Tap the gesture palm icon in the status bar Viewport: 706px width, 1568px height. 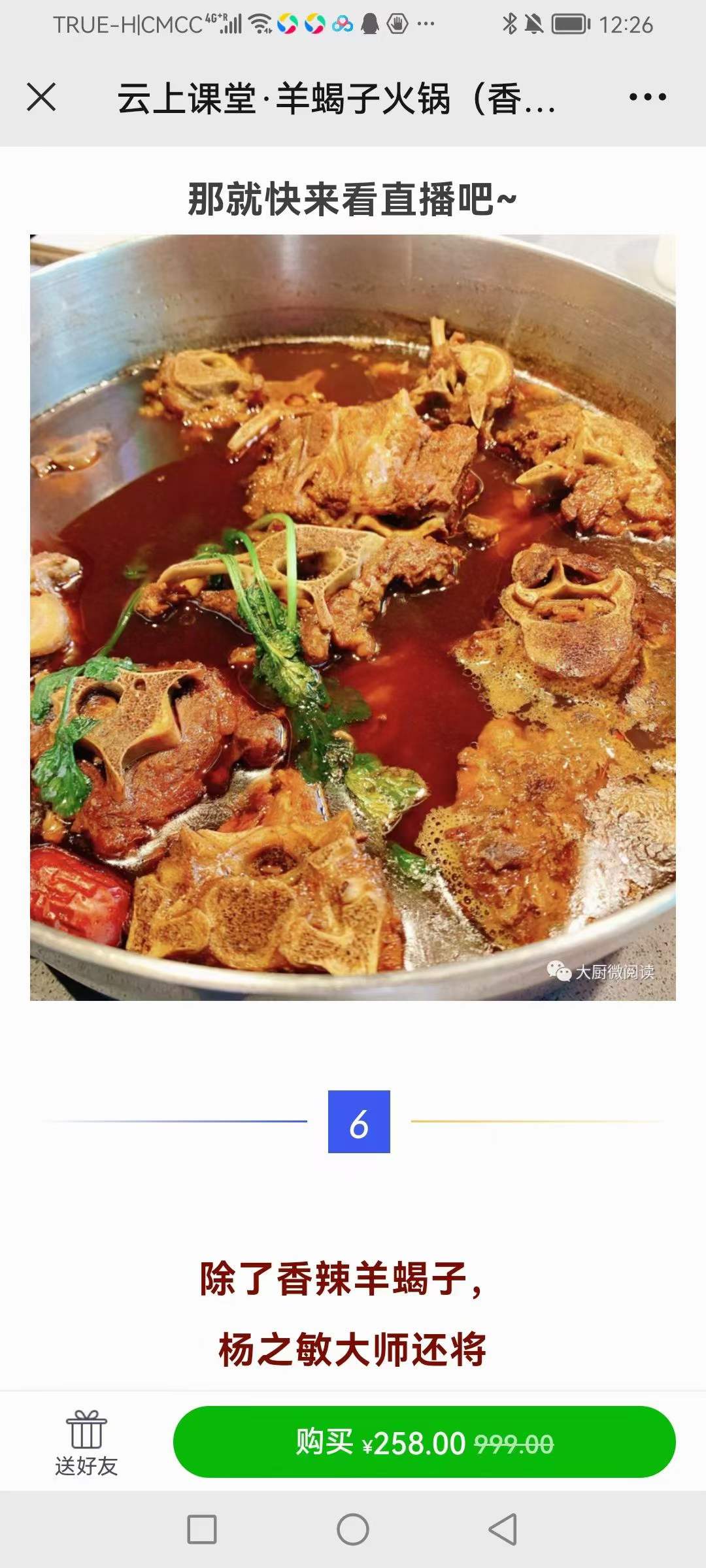(397, 23)
